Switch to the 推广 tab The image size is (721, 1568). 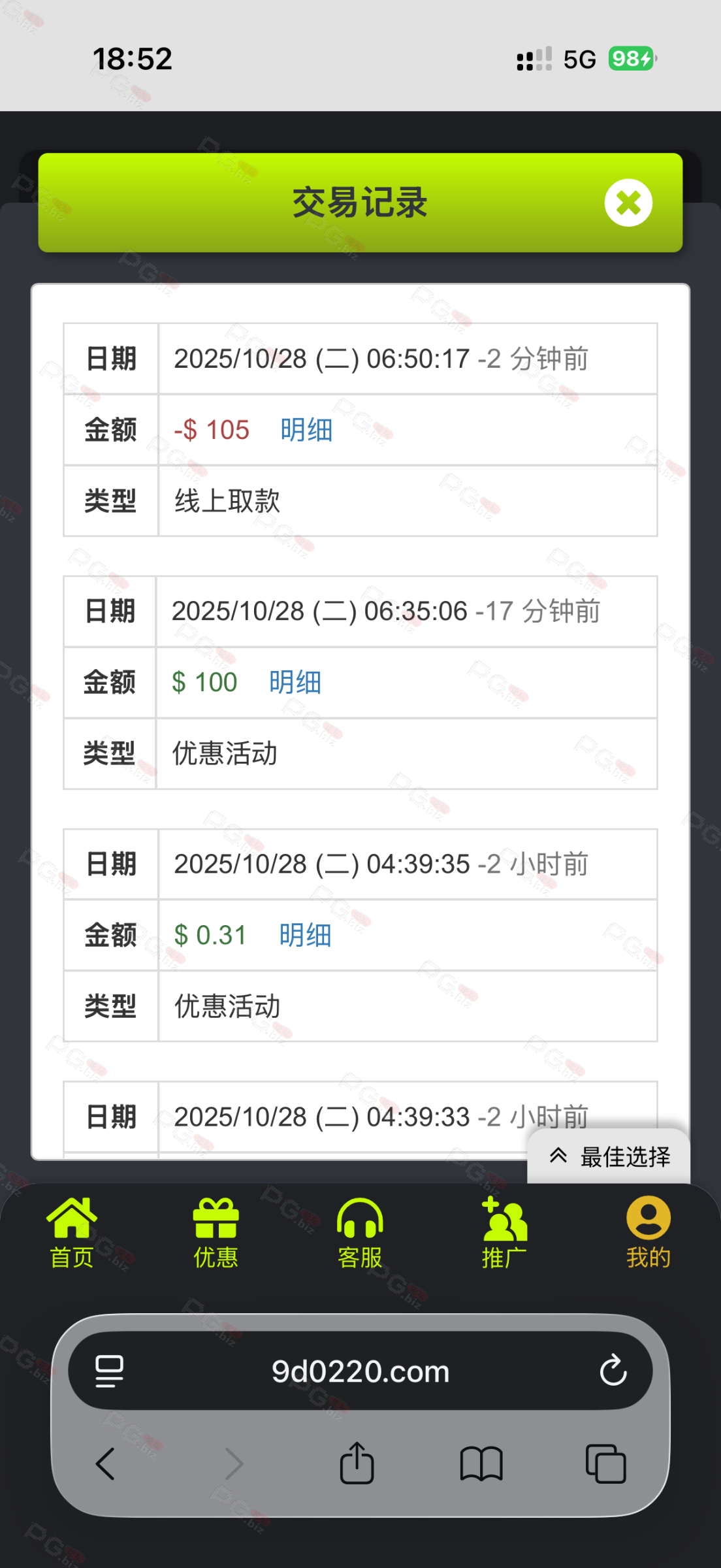click(x=504, y=1232)
